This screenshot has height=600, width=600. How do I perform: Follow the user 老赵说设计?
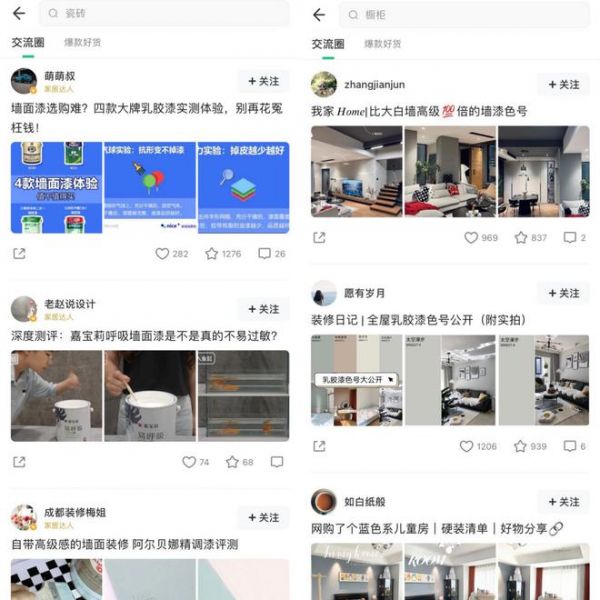(x=262, y=309)
